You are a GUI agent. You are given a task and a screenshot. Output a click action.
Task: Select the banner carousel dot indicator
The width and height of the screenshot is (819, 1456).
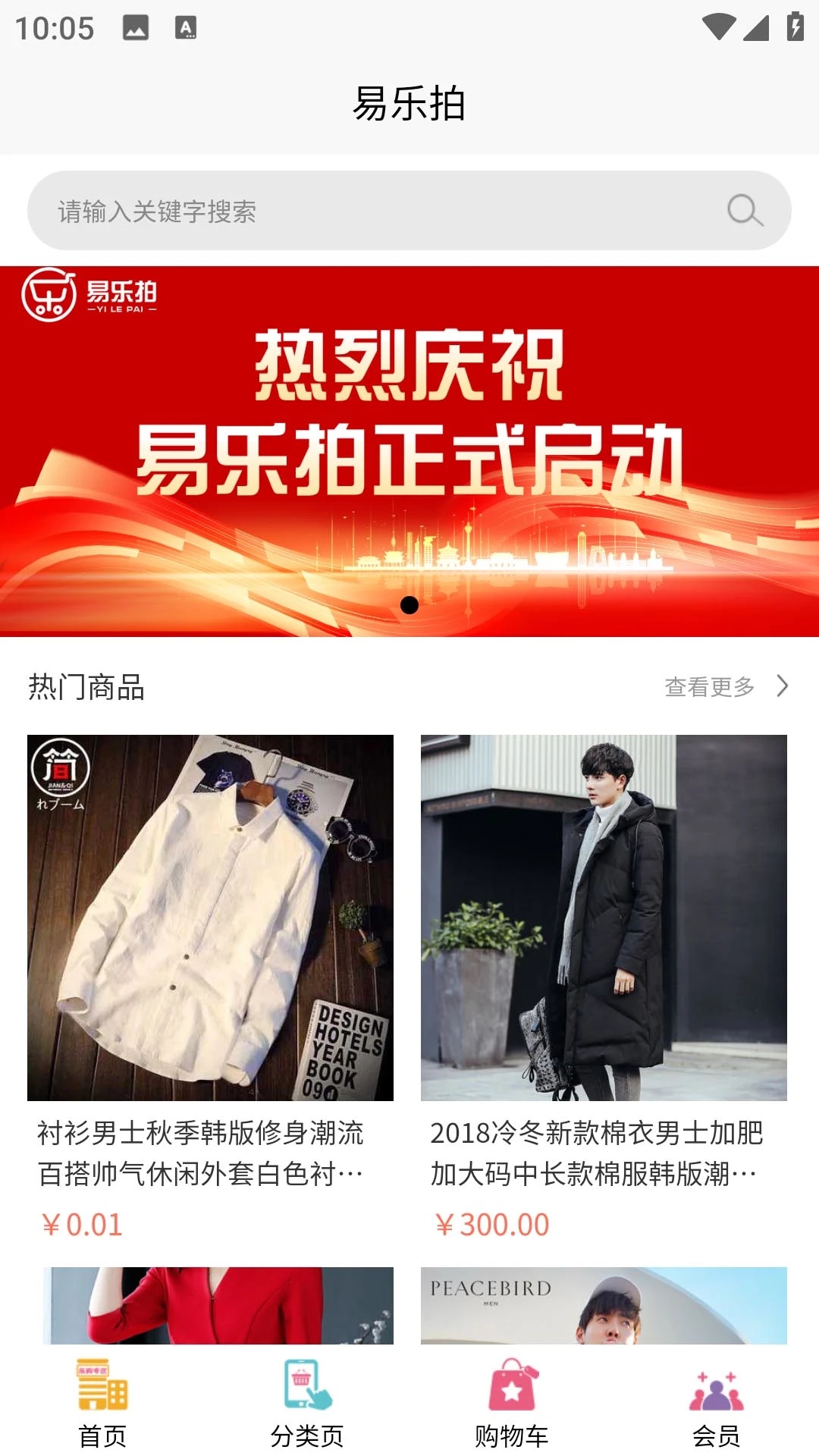tap(409, 604)
